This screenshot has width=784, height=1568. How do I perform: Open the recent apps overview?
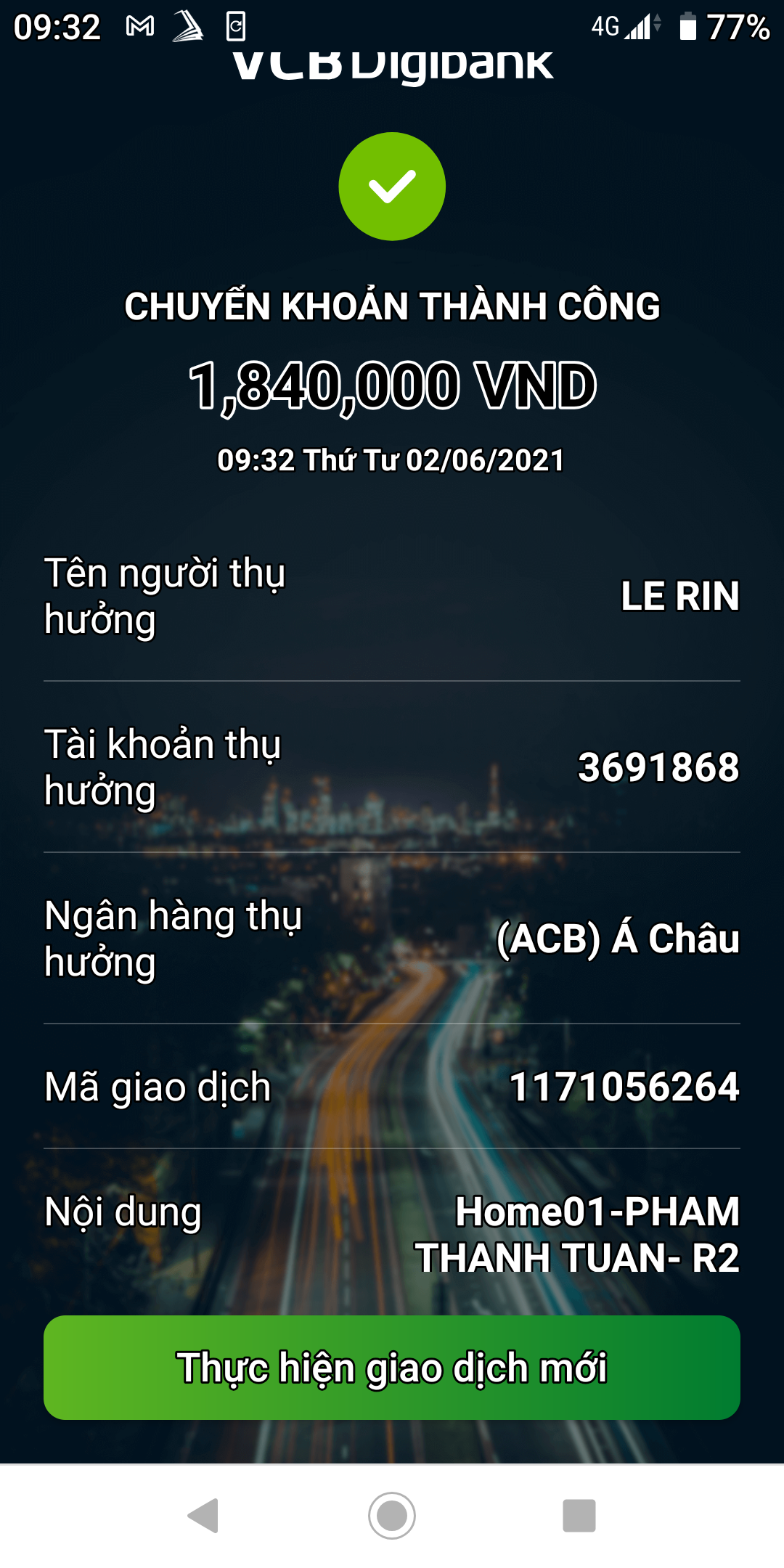pos(579,1516)
